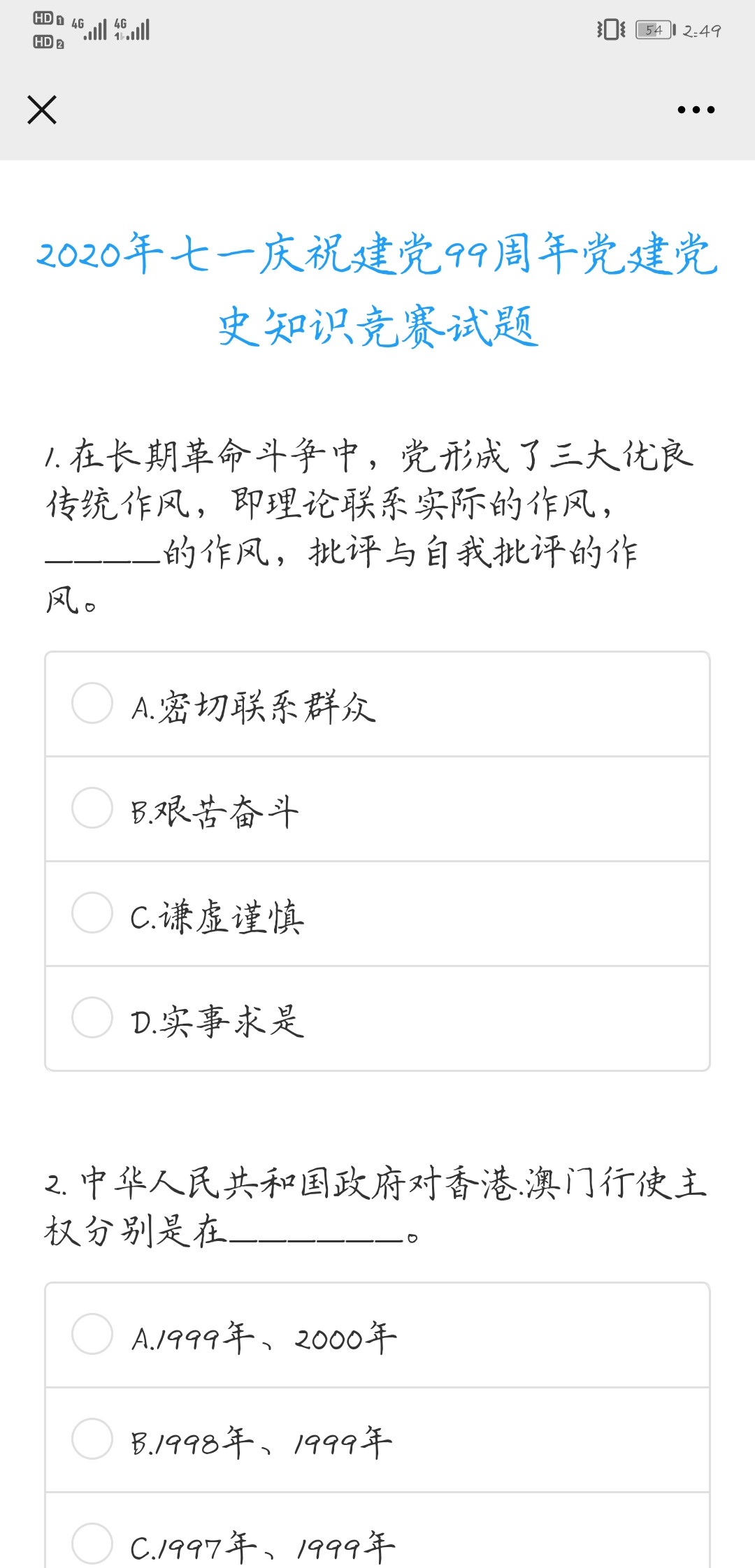Close the quiz page with X
The width and height of the screenshot is (755, 1568).
pyautogui.click(x=42, y=110)
